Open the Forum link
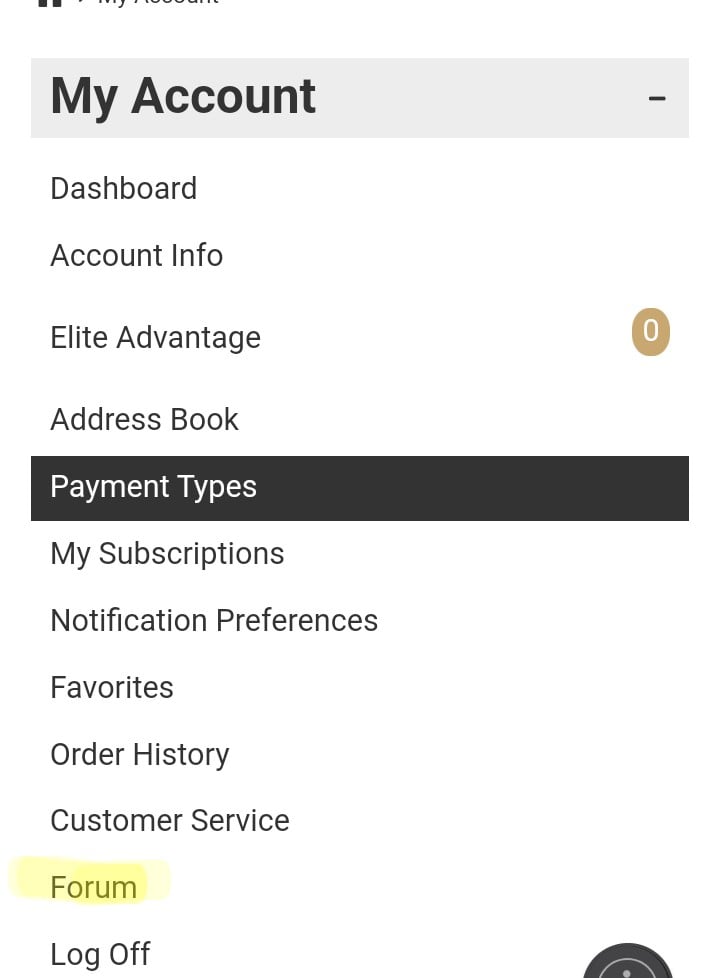The image size is (720, 978). pyautogui.click(x=93, y=888)
